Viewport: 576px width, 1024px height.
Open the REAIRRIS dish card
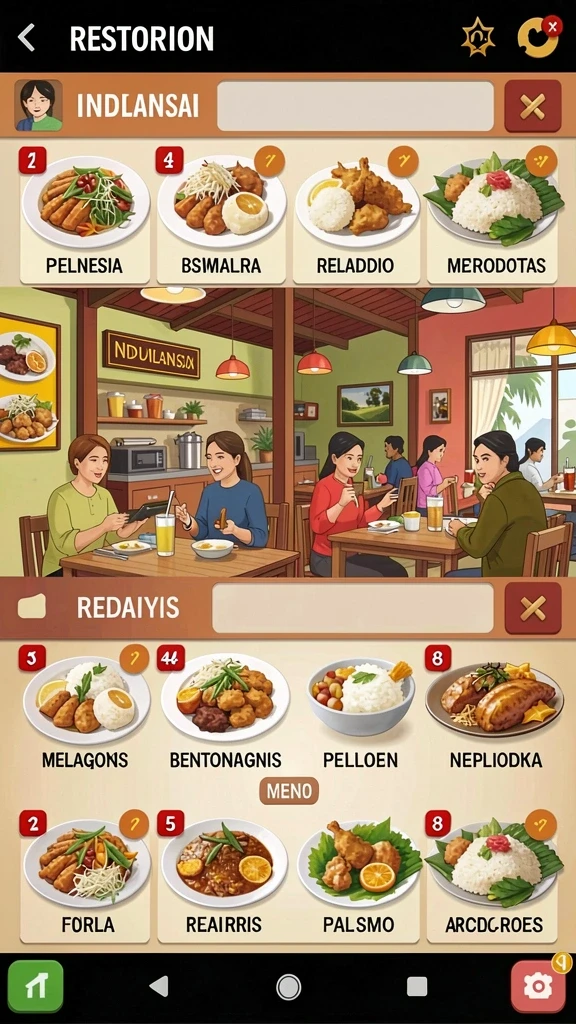pyautogui.click(x=223, y=876)
